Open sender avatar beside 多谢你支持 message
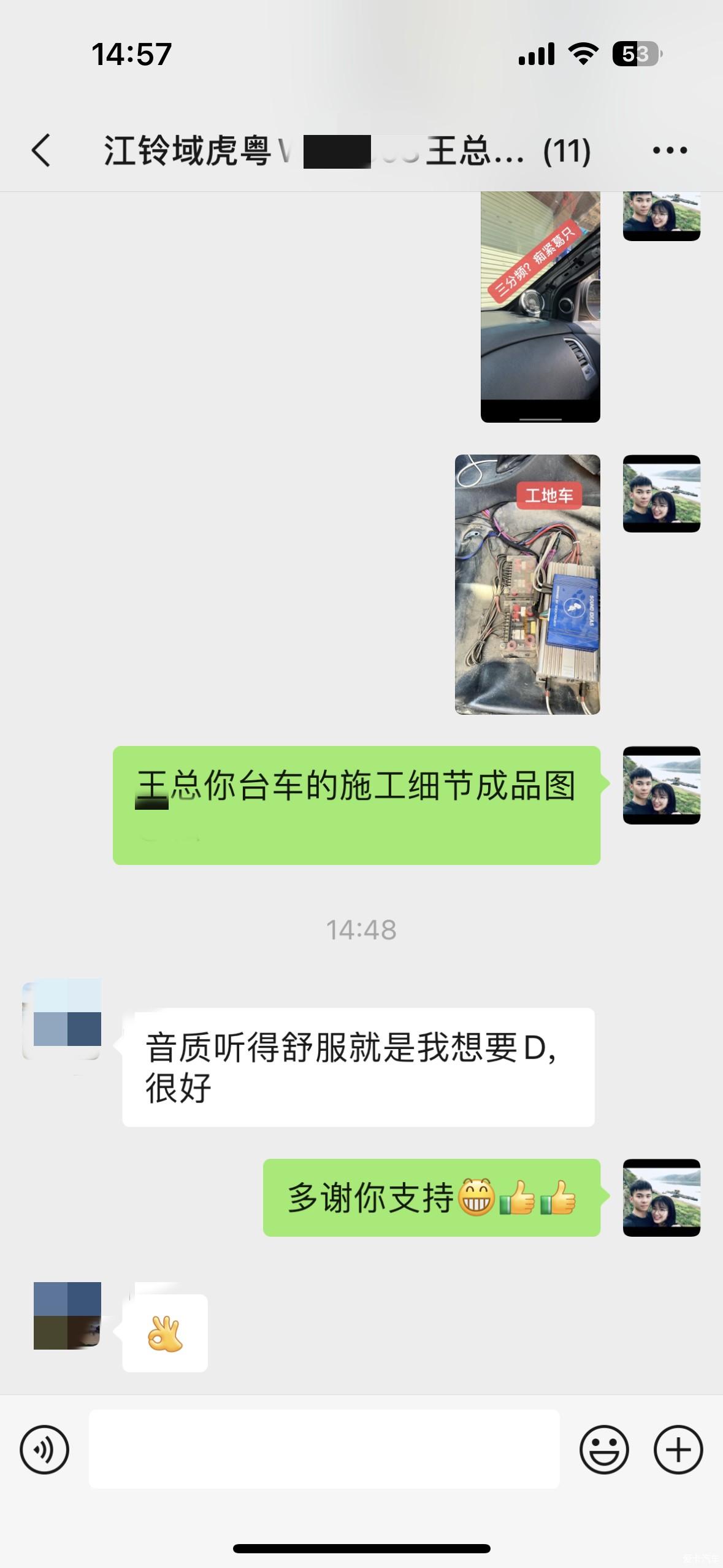 point(661,1197)
